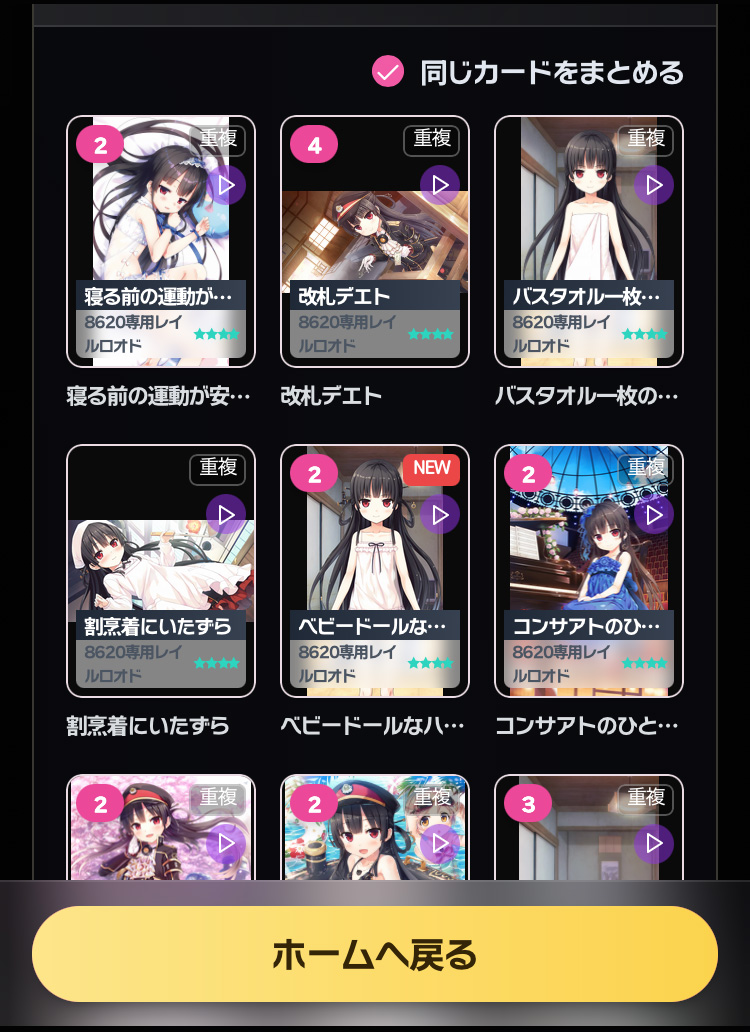
Task: Play the 改札デエト card preview
Action: point(440,185)
